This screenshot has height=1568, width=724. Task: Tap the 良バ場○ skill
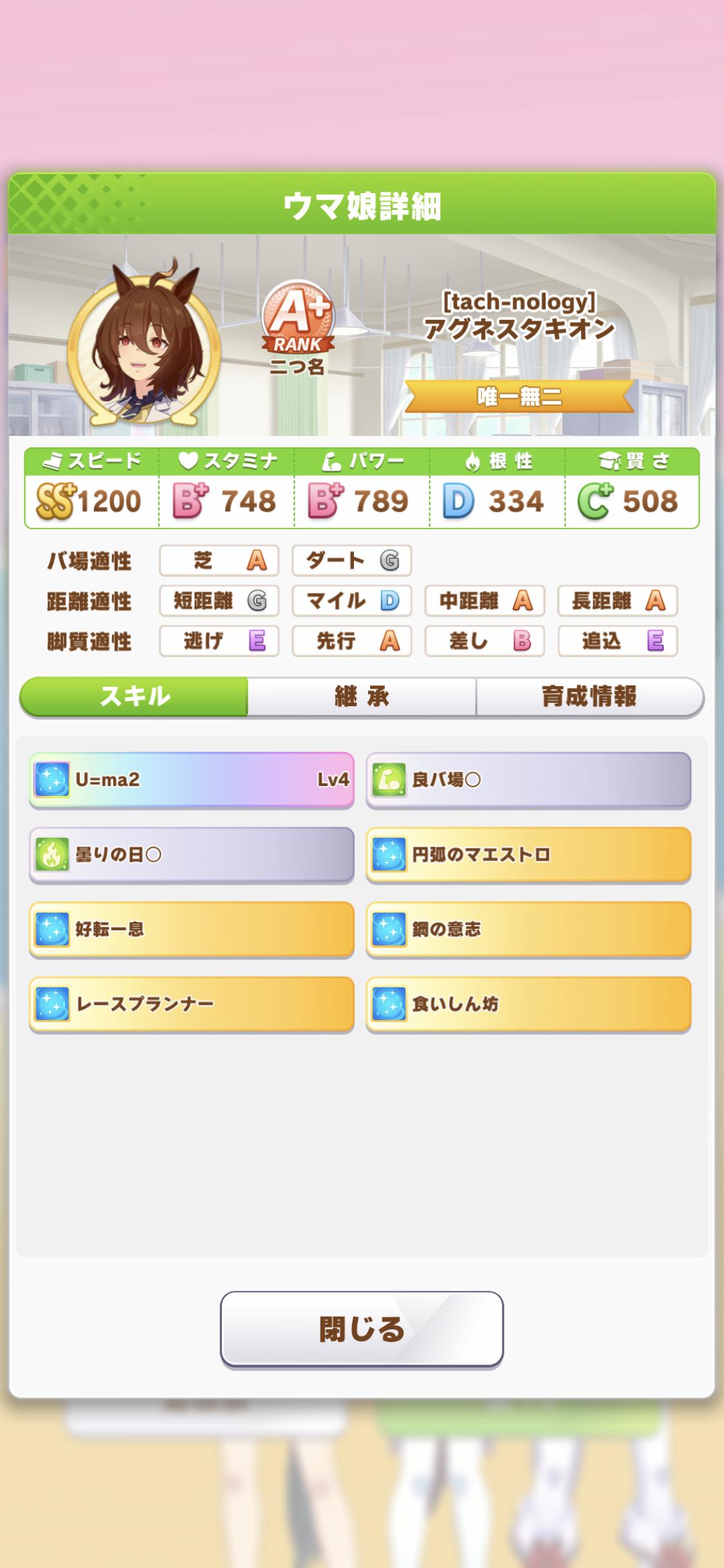528,779
